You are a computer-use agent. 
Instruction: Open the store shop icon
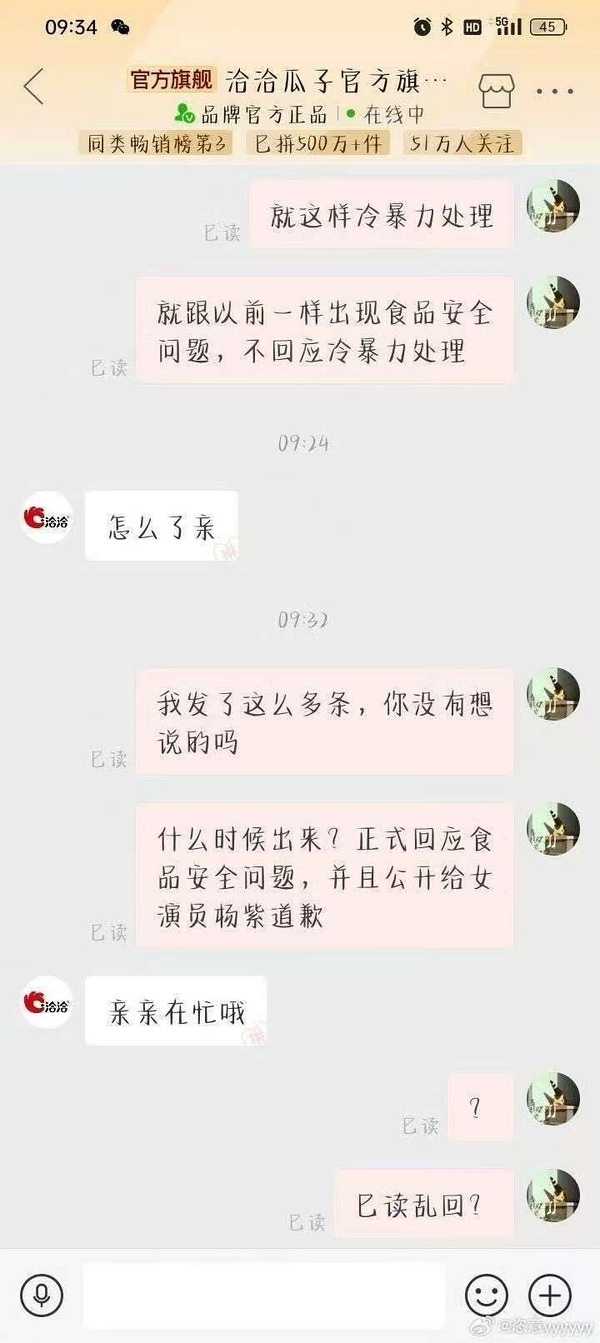tap(495, 90)
